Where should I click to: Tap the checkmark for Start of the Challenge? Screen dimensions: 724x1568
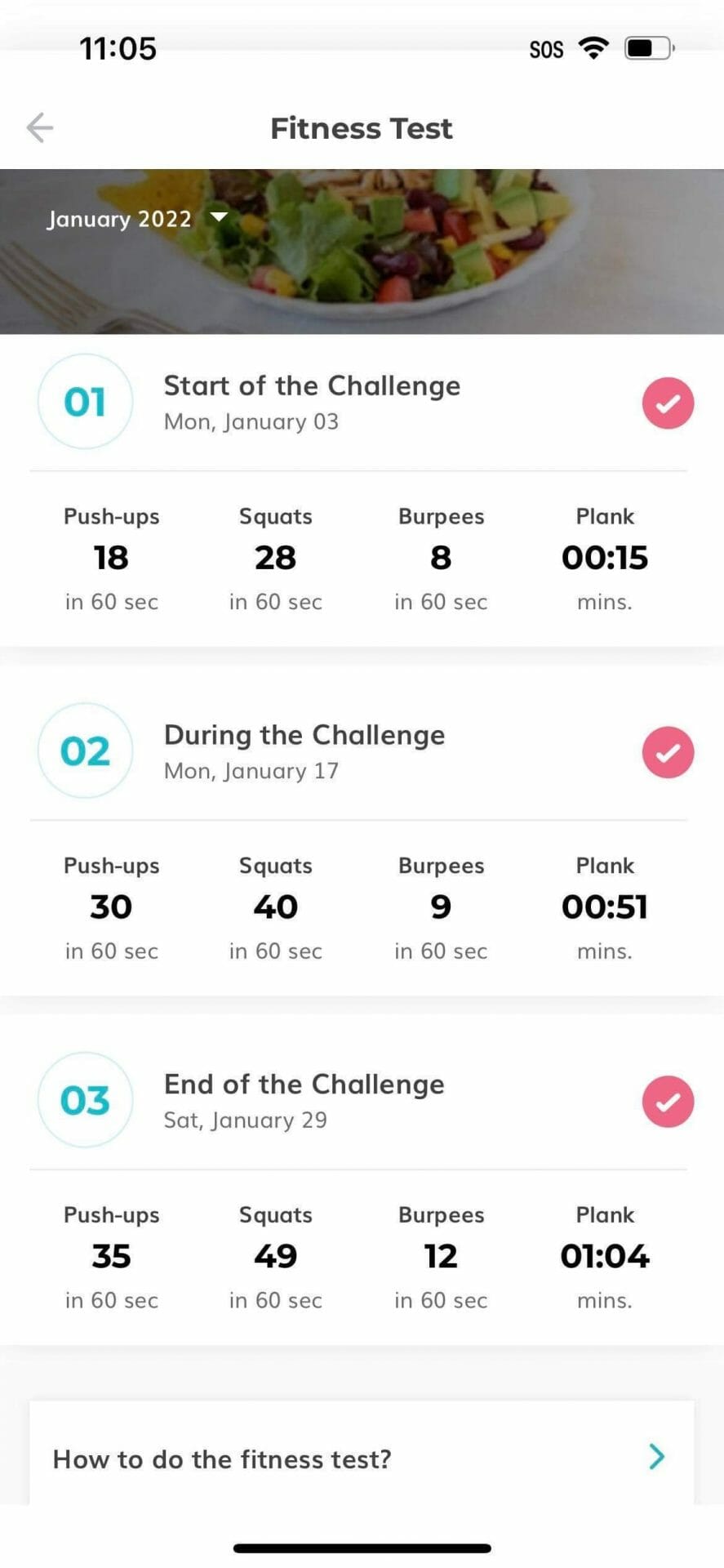point(668,403)
